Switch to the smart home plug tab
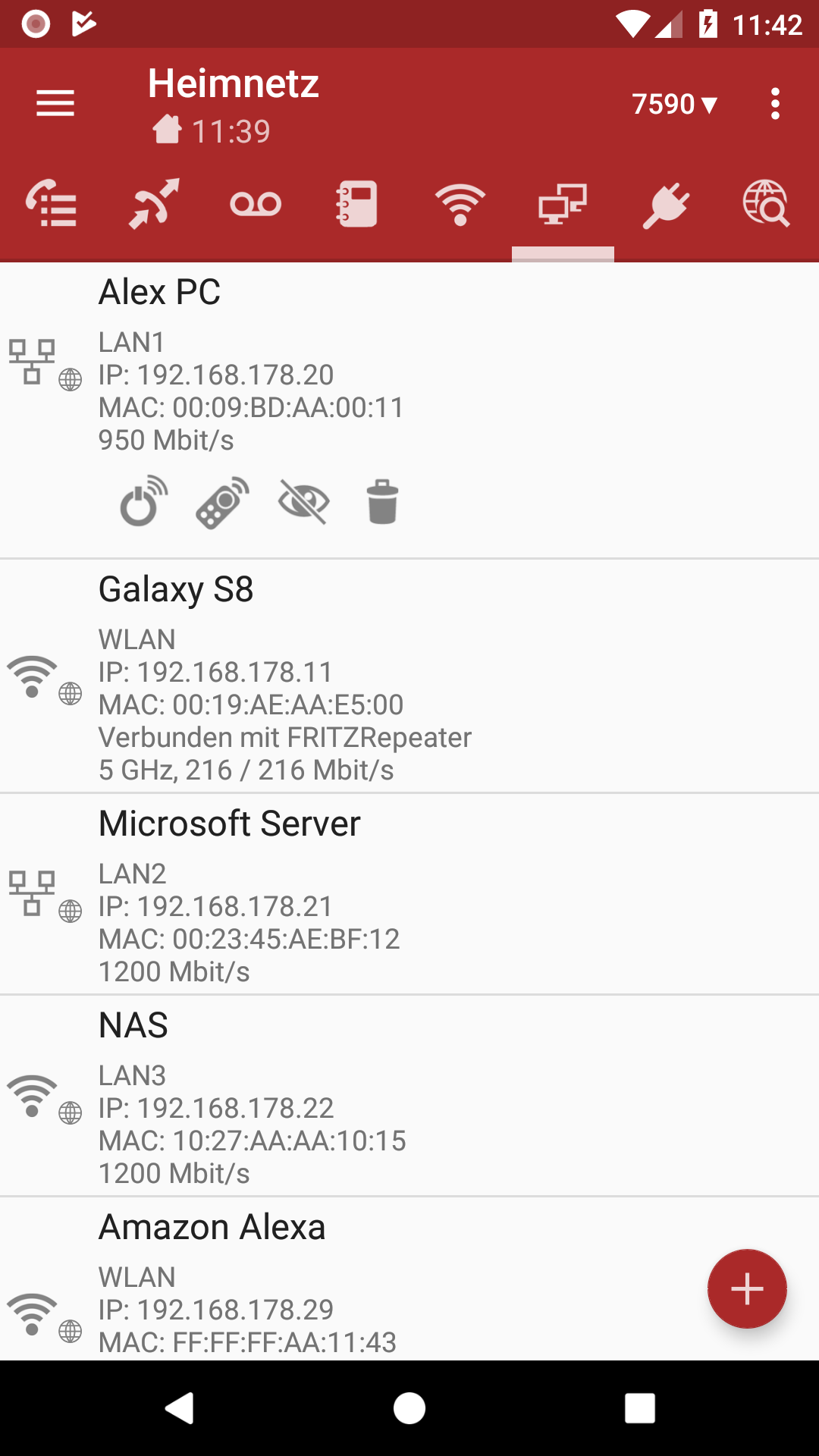This screenshot has height=1456, width=819. click(665, 204)
